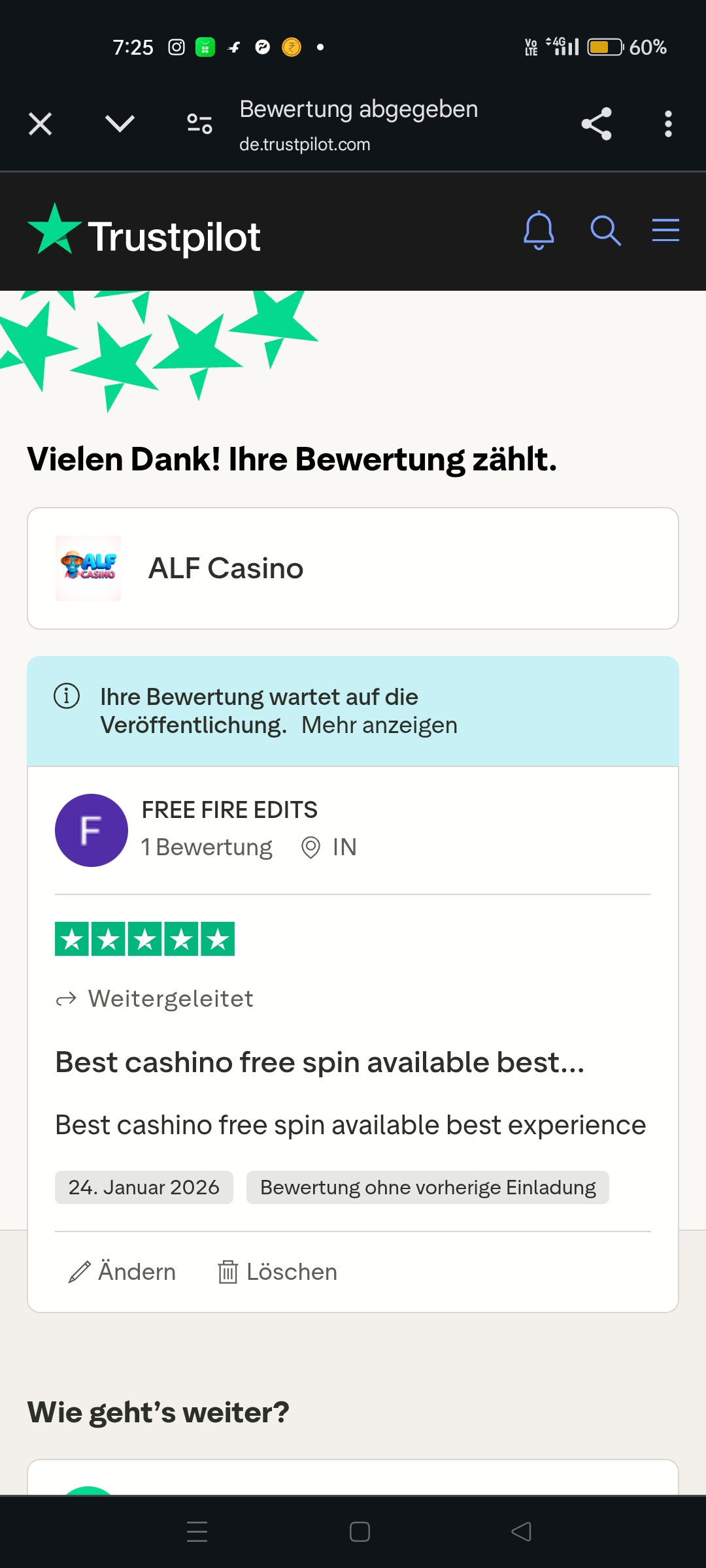Tap Mehr anzeigen in the info banner

[x=379, y=725]
